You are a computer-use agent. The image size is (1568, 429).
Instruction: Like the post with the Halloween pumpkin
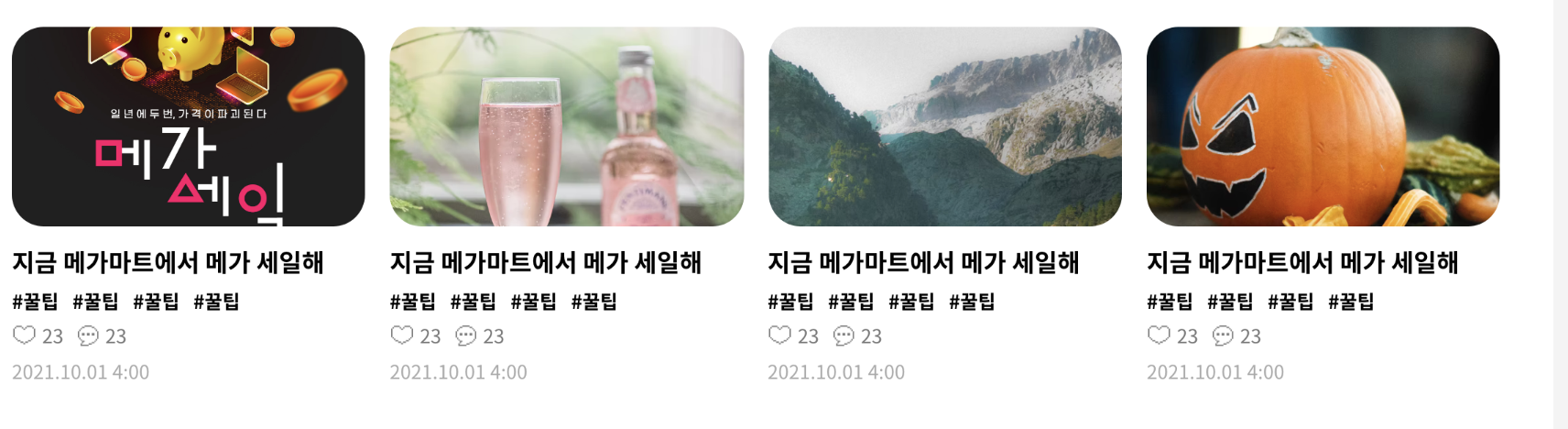click(x=1159, y=335)
